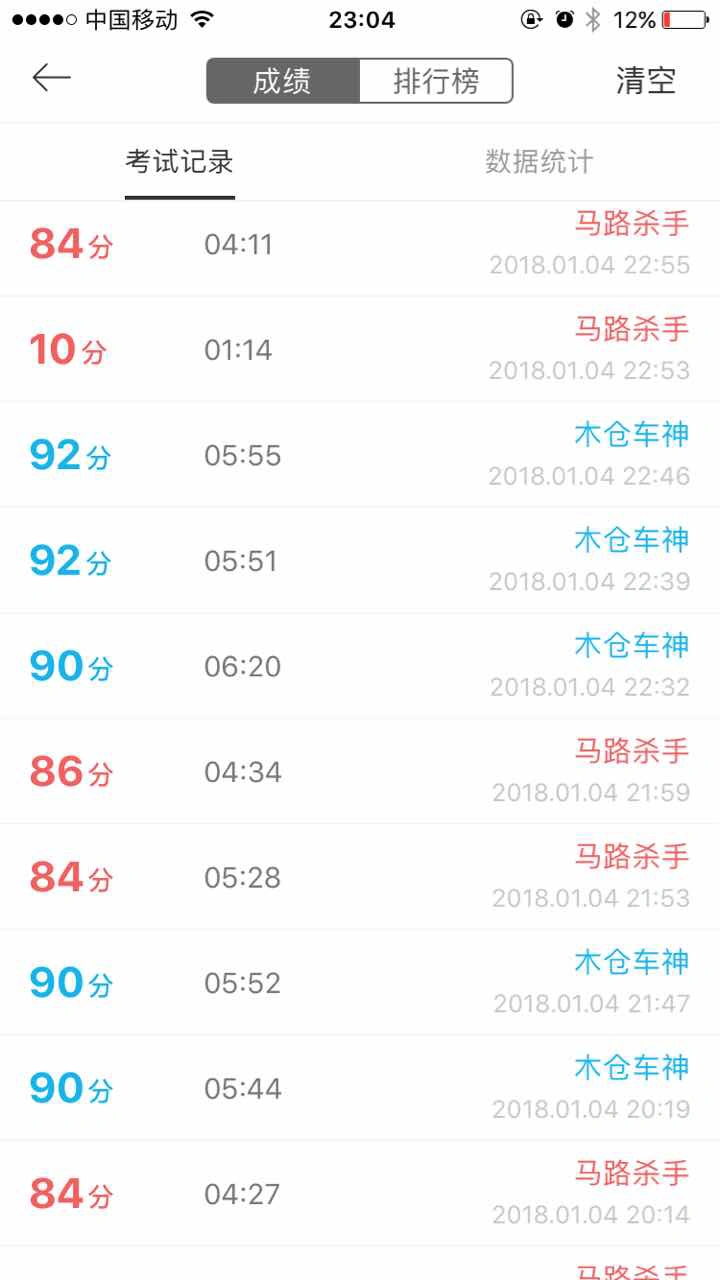Open the record dated 2018.01.04 22:39
The height and width of the screenshot is (1280, 720).
click(x=360, y=560)
